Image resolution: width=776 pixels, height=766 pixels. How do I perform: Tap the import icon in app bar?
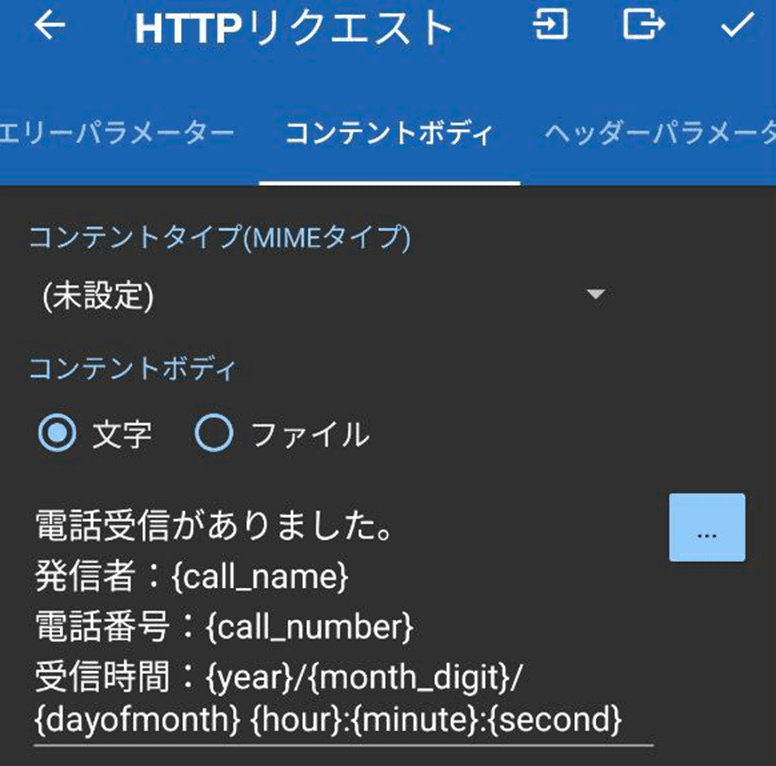(x=549, y=24)
